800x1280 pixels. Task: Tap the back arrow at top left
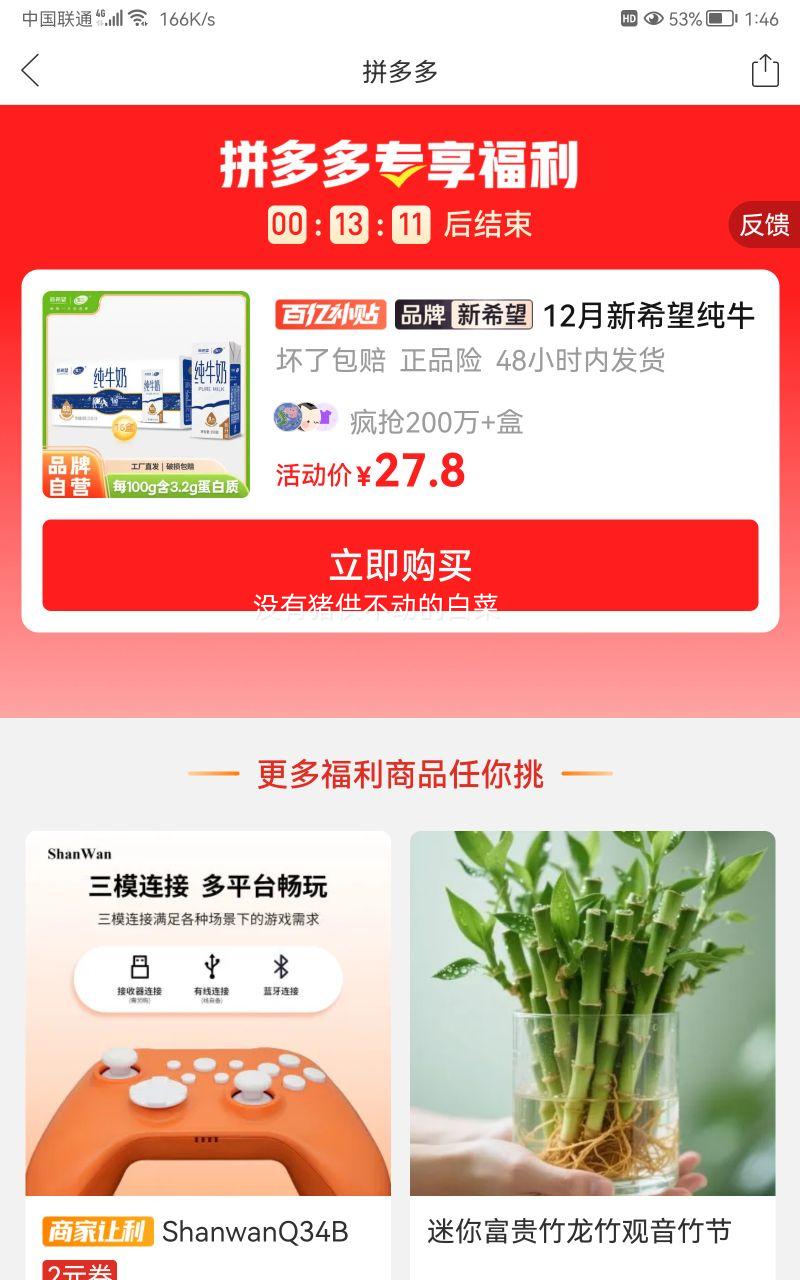[30, 71]
